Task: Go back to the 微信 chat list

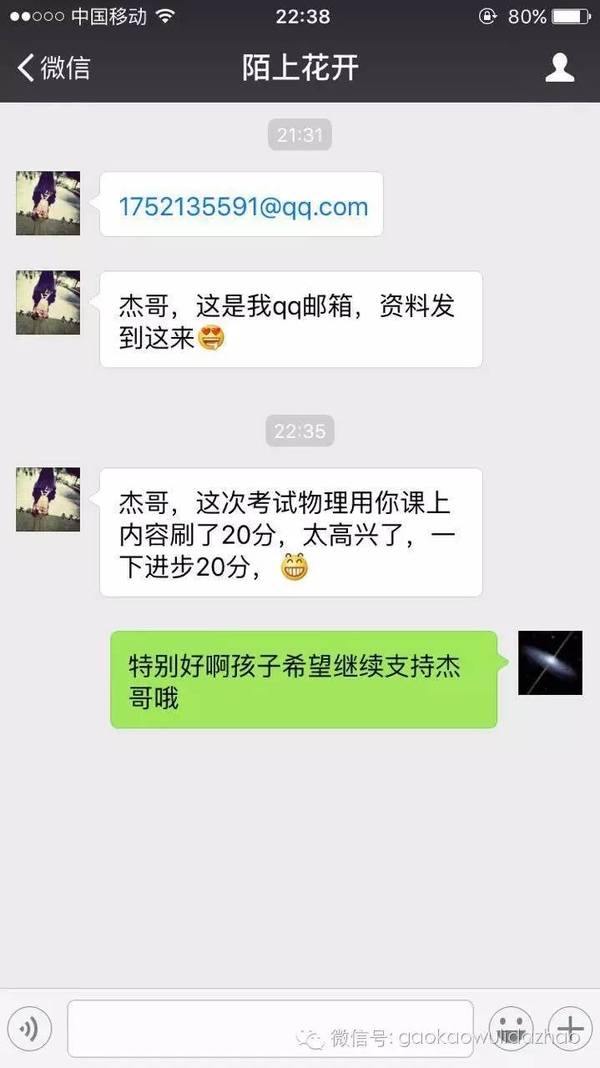Action: (x=52, y=68)
